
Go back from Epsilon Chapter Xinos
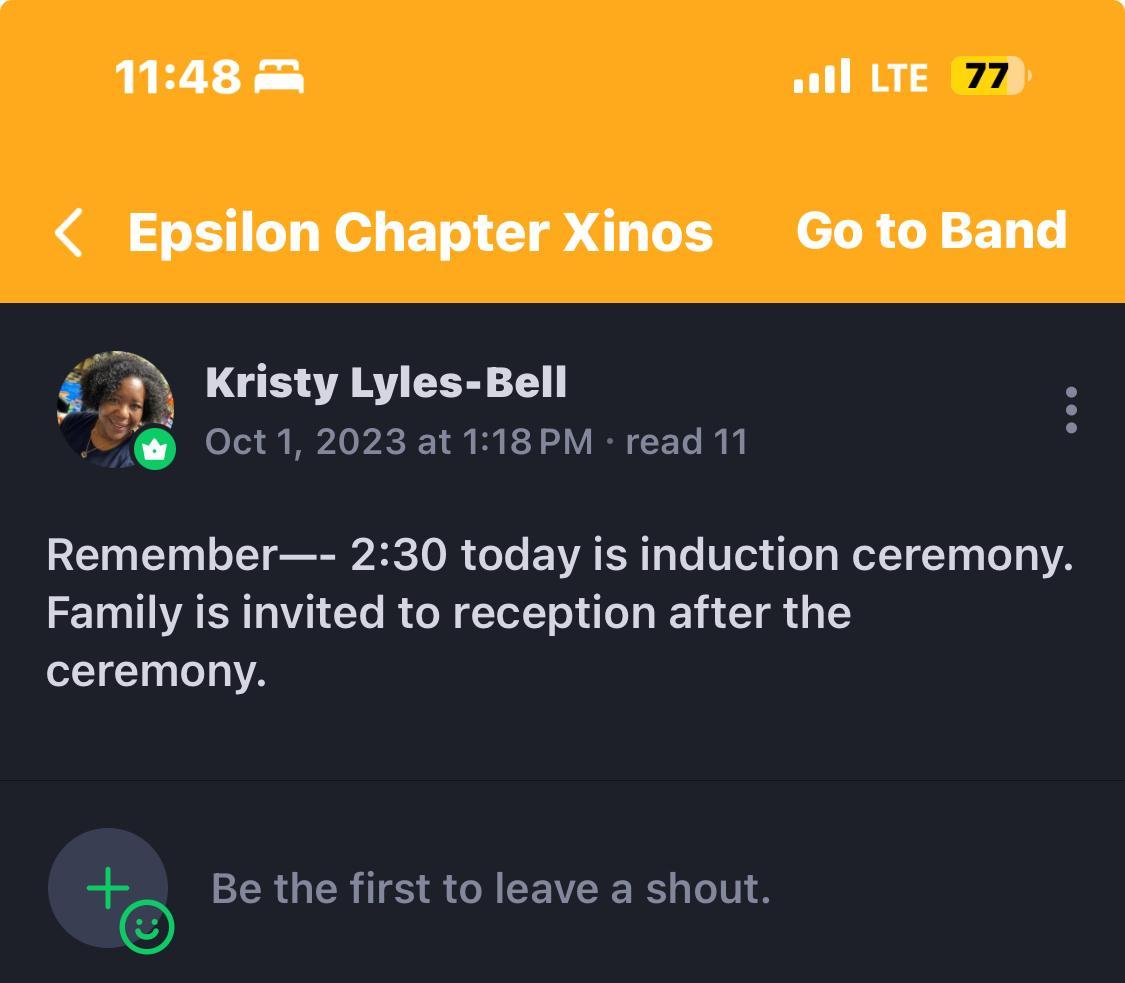coord(68,232)
